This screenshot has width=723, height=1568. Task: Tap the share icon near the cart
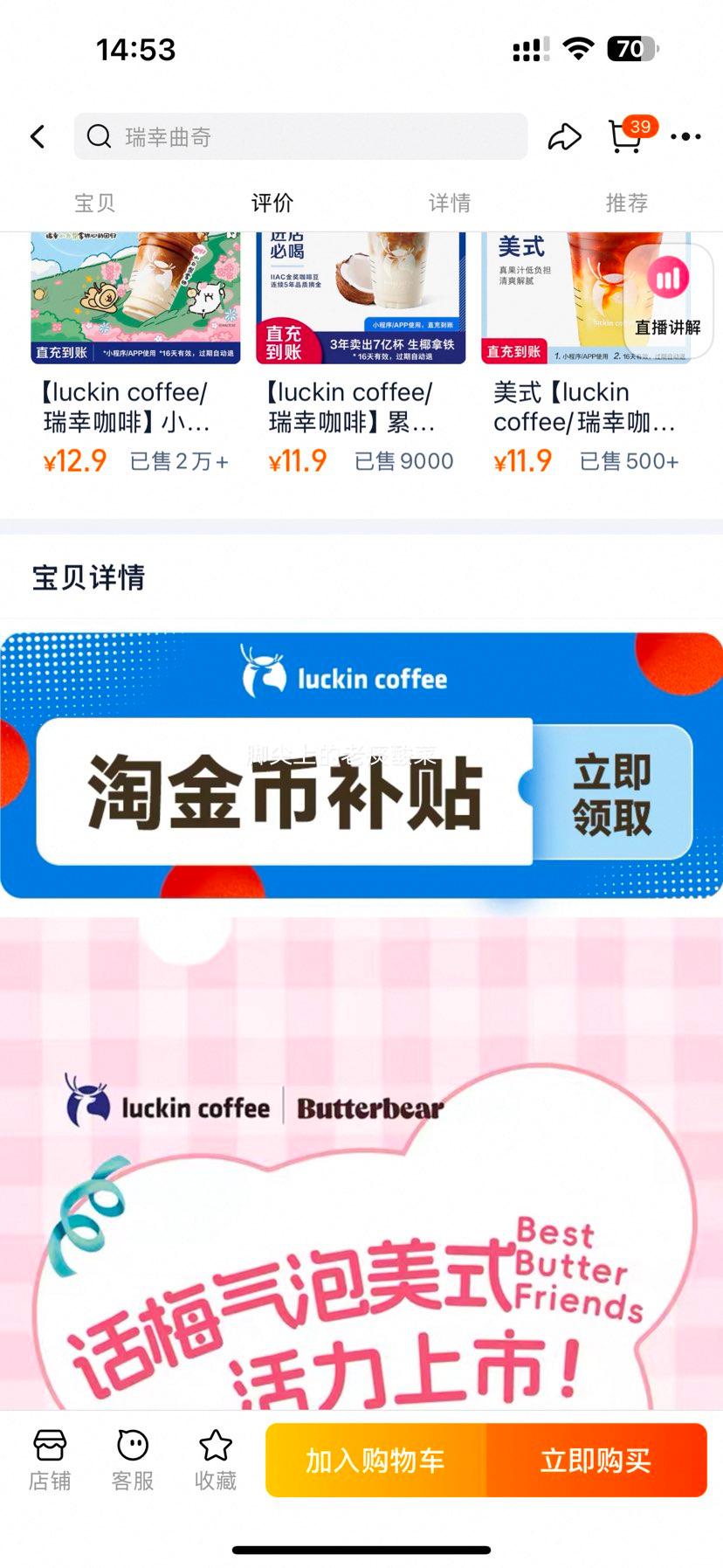[x=564, y=137]
